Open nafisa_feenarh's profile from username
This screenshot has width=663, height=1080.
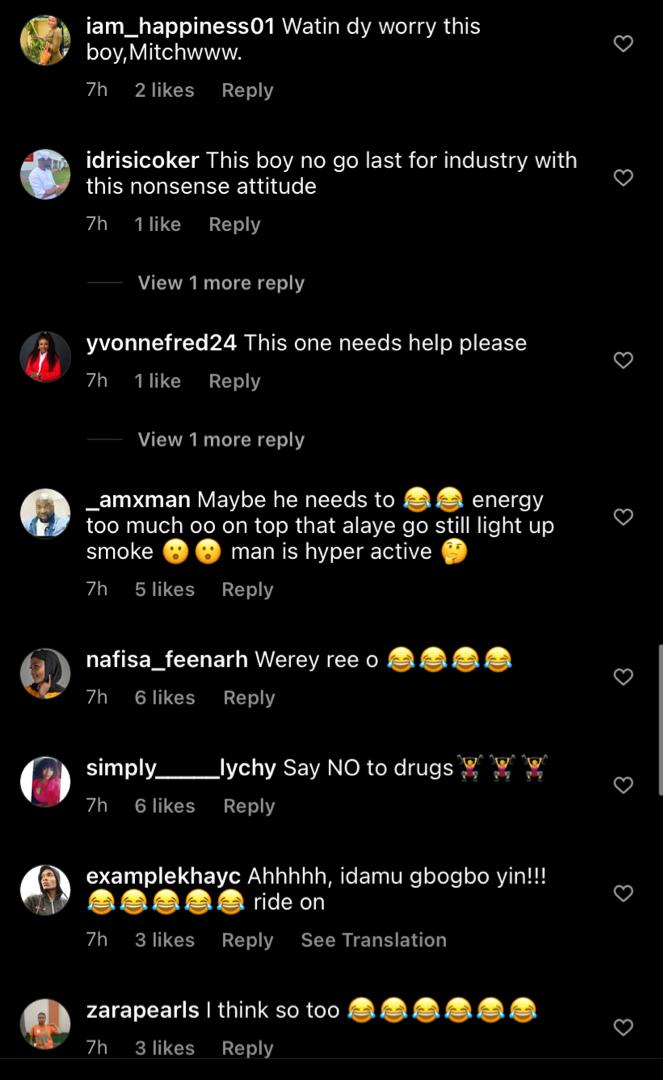coord(167,659)
